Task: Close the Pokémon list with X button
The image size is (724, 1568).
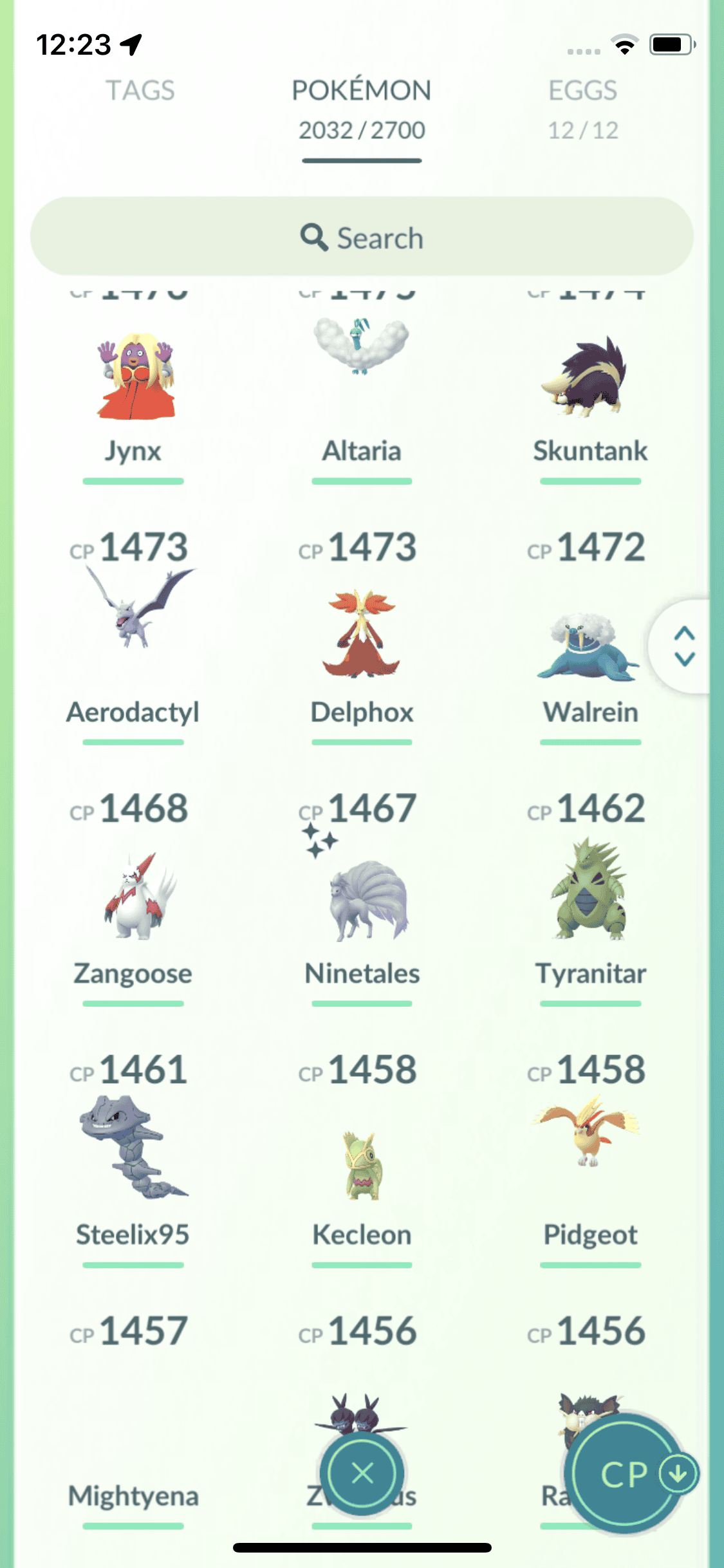Action: (362, 1473)
